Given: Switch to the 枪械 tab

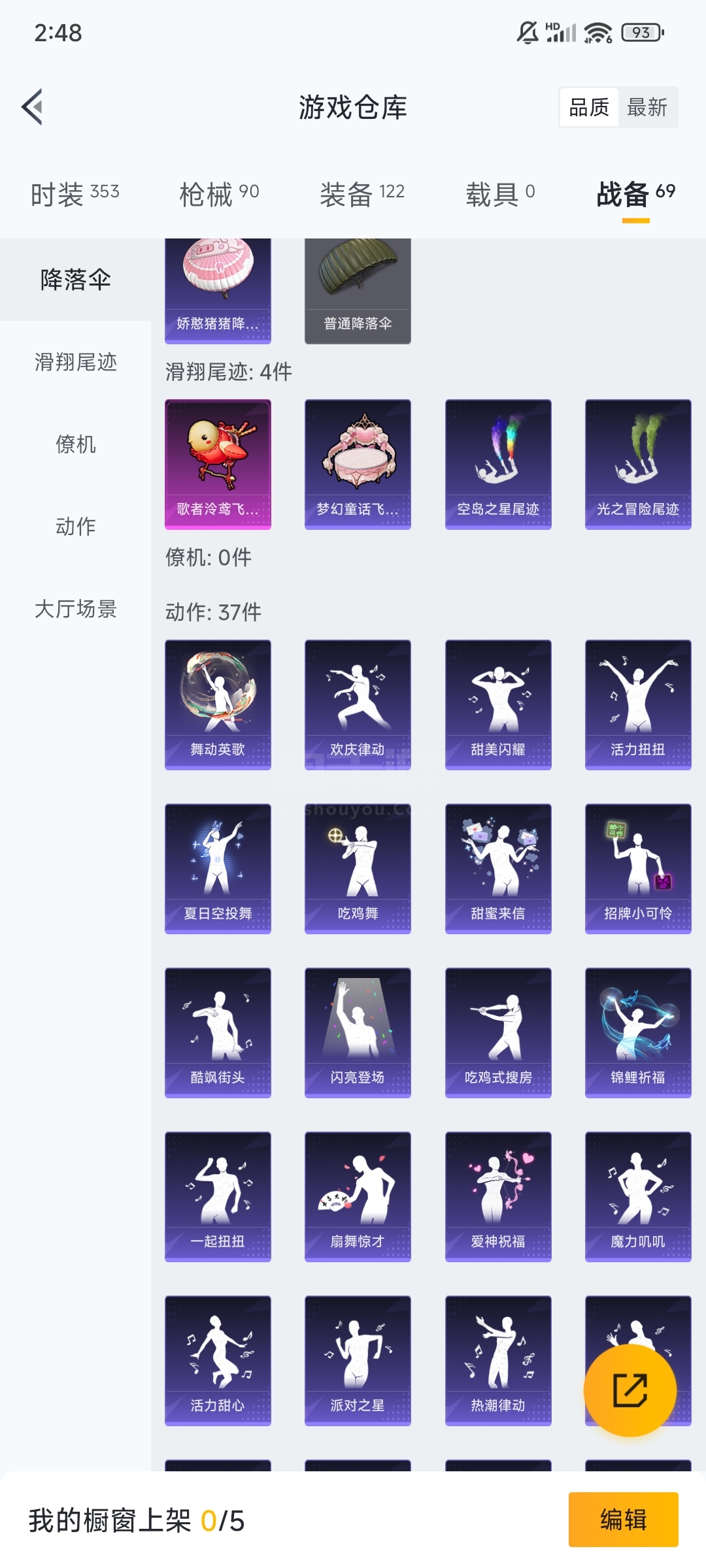Looking at the screenshot, I should click(219, 194).
